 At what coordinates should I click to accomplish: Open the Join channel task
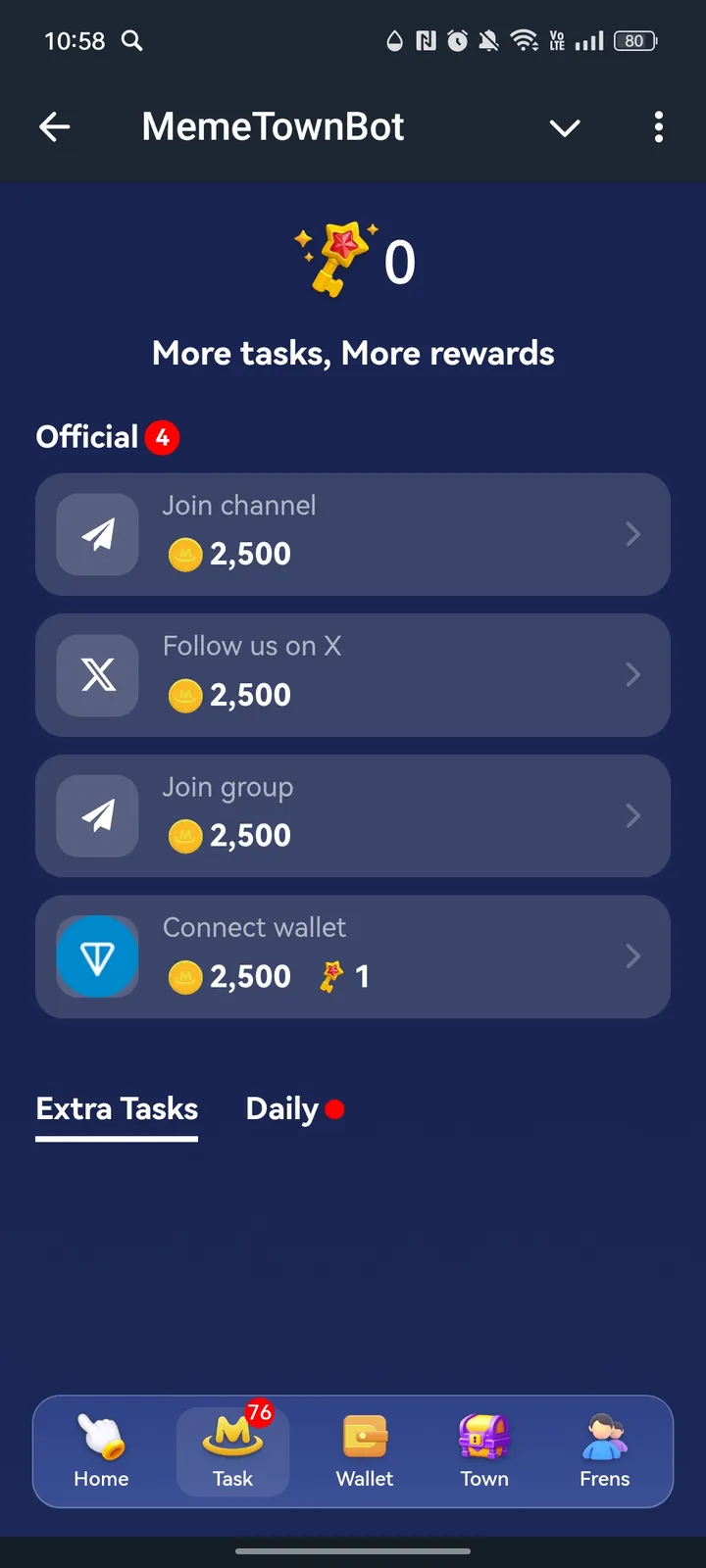353,534
